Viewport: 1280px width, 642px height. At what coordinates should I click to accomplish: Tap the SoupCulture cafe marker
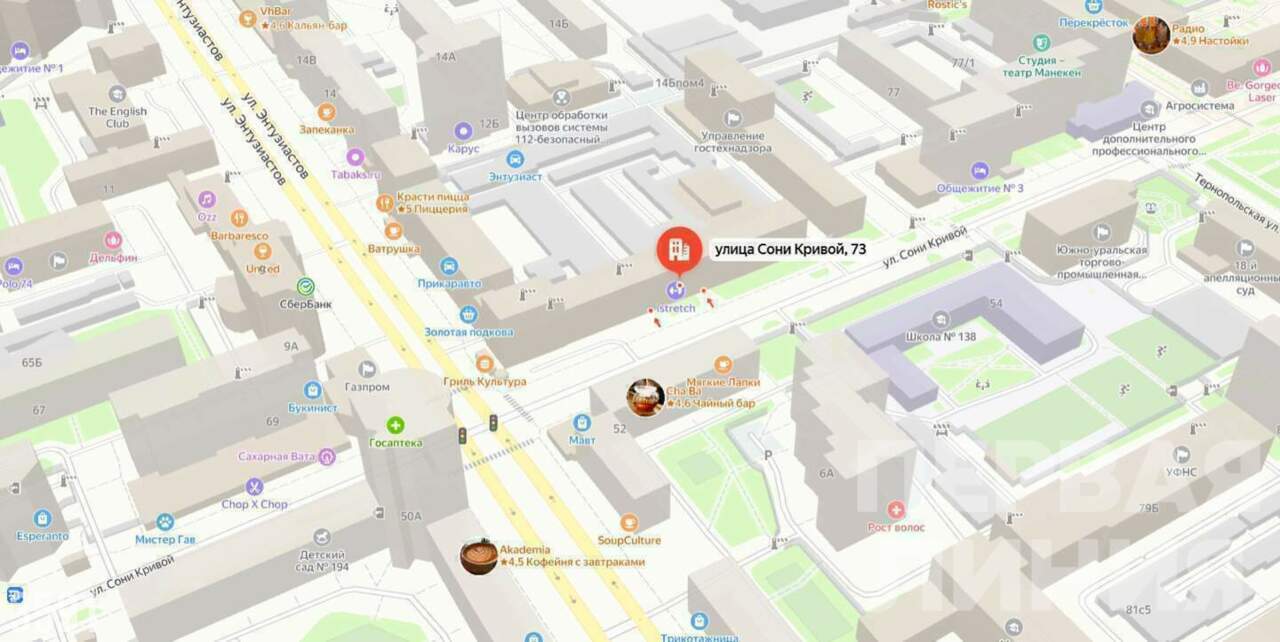[629, 522]
